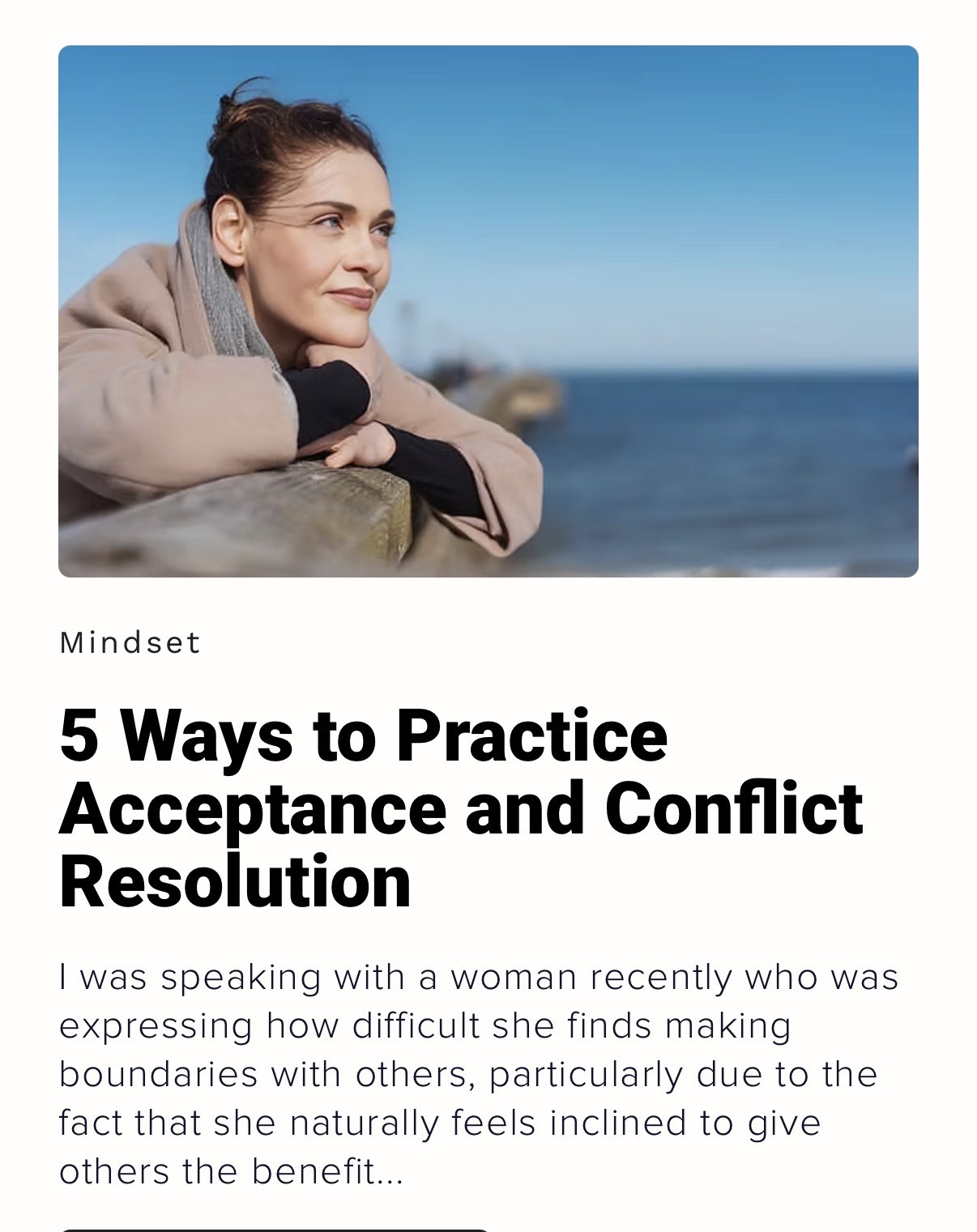
Task: Open the article's cover photo card
Action: (488, 311)
